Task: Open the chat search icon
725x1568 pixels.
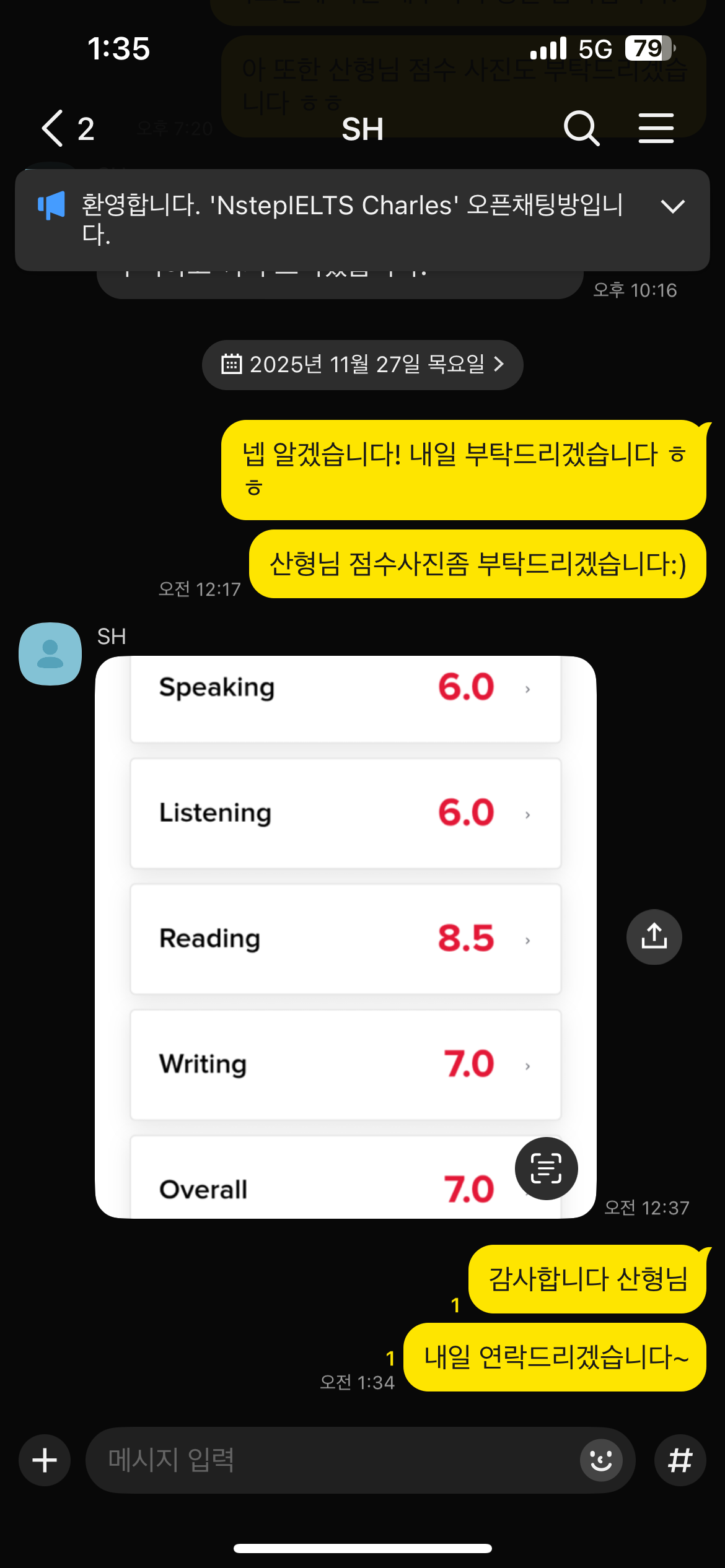Action: (581, 128)
